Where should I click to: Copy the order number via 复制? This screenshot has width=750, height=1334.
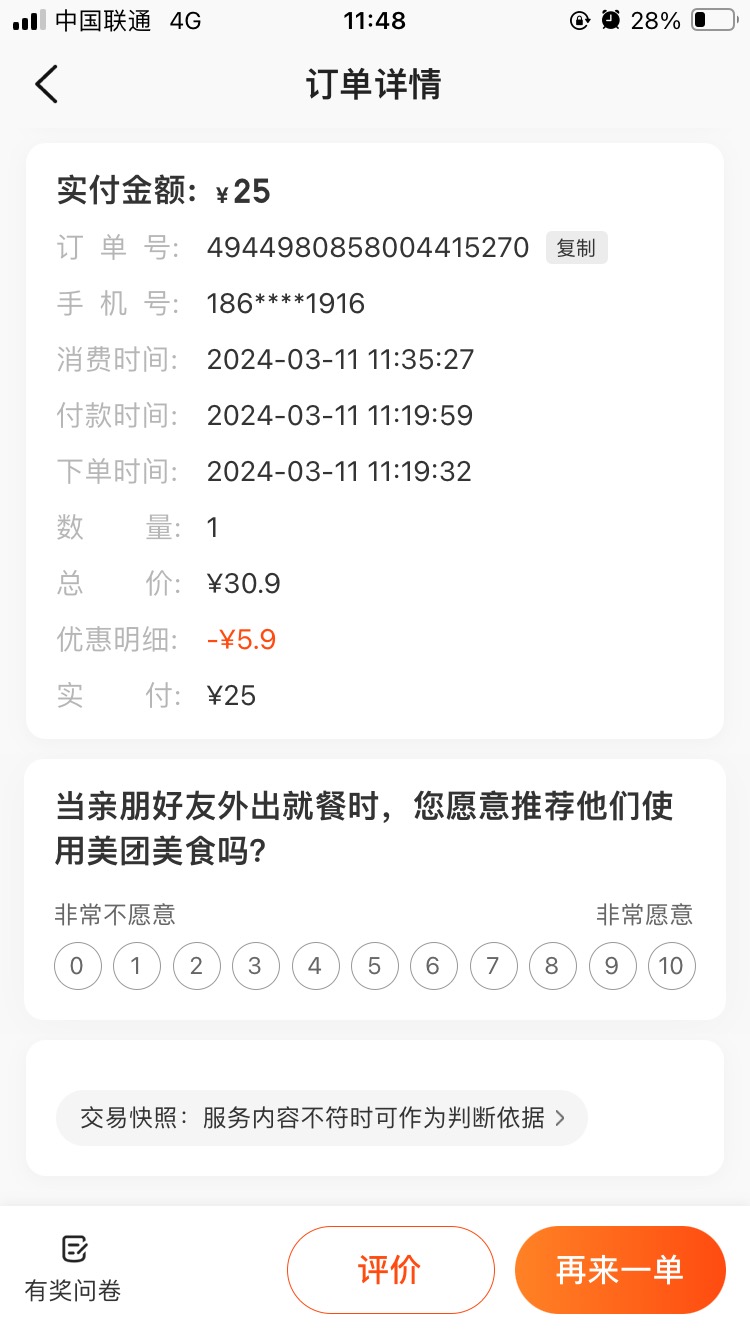coord(576,248)
